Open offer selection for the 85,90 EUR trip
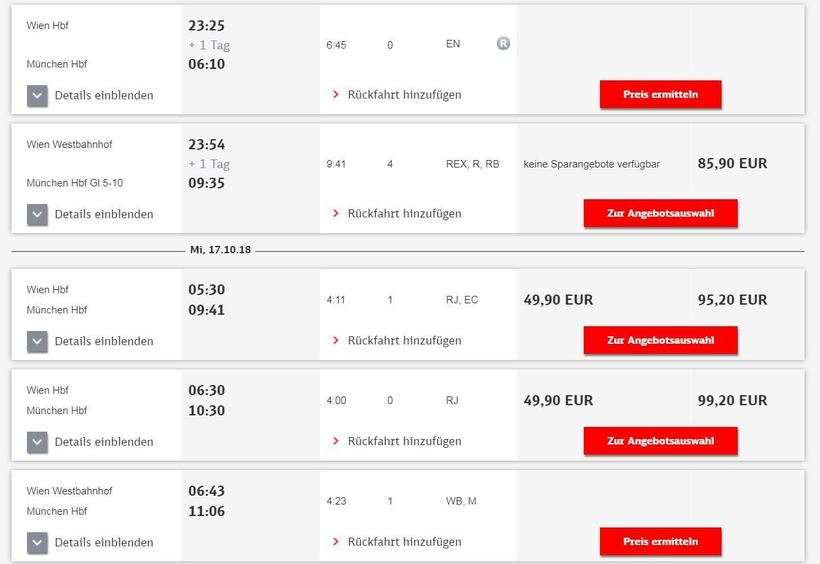Viewport: 820px width, 564px height. pos(660,214)
